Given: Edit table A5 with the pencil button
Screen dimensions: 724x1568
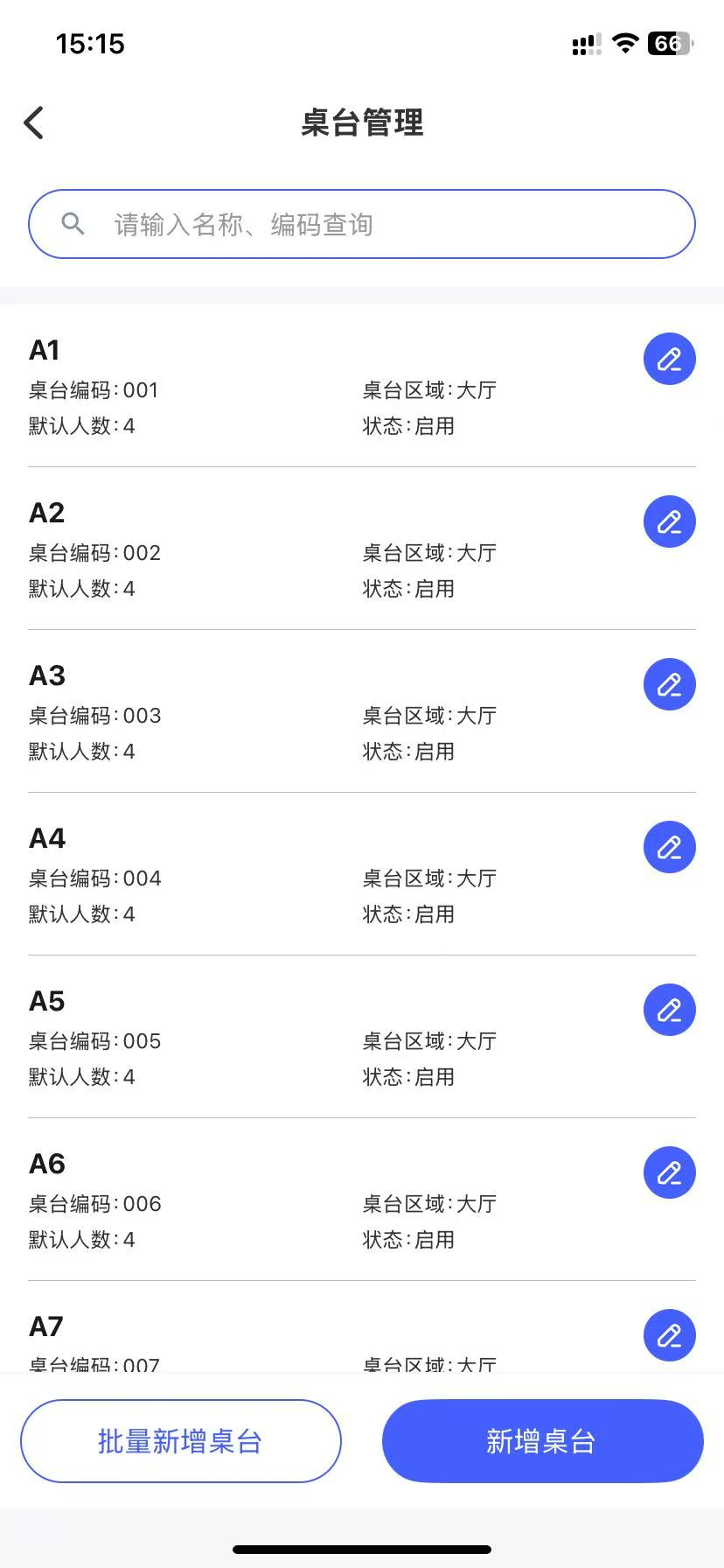Looking at the screenshot, I should [669, 1010].
